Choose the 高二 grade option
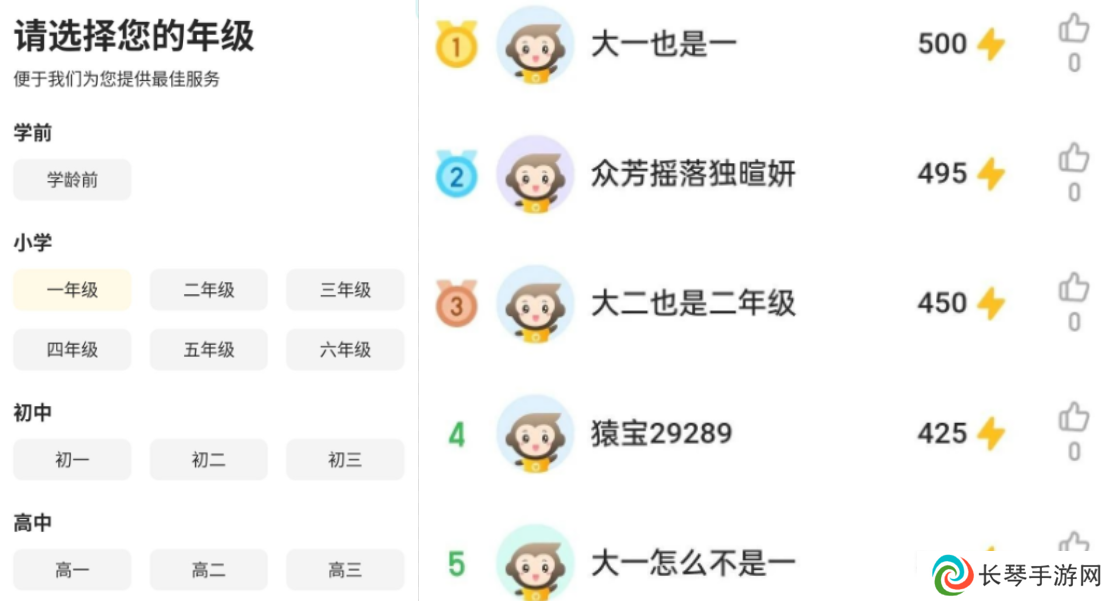The width and height of the screenshot is (1117, 601). (x=208, y=570)
